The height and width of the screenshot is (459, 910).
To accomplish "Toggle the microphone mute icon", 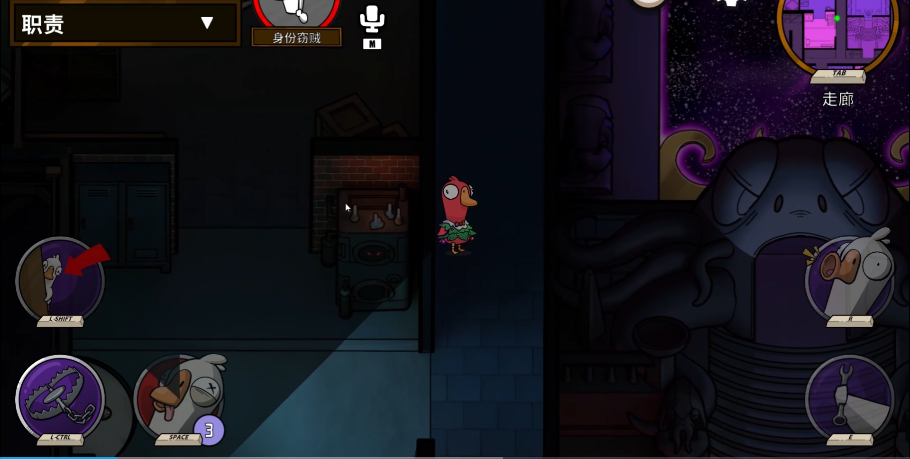I will point(372,20).
